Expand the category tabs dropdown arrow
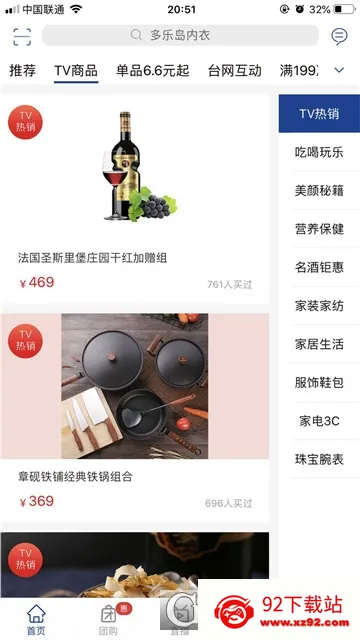Screen dimensions: 360x640 339,70
